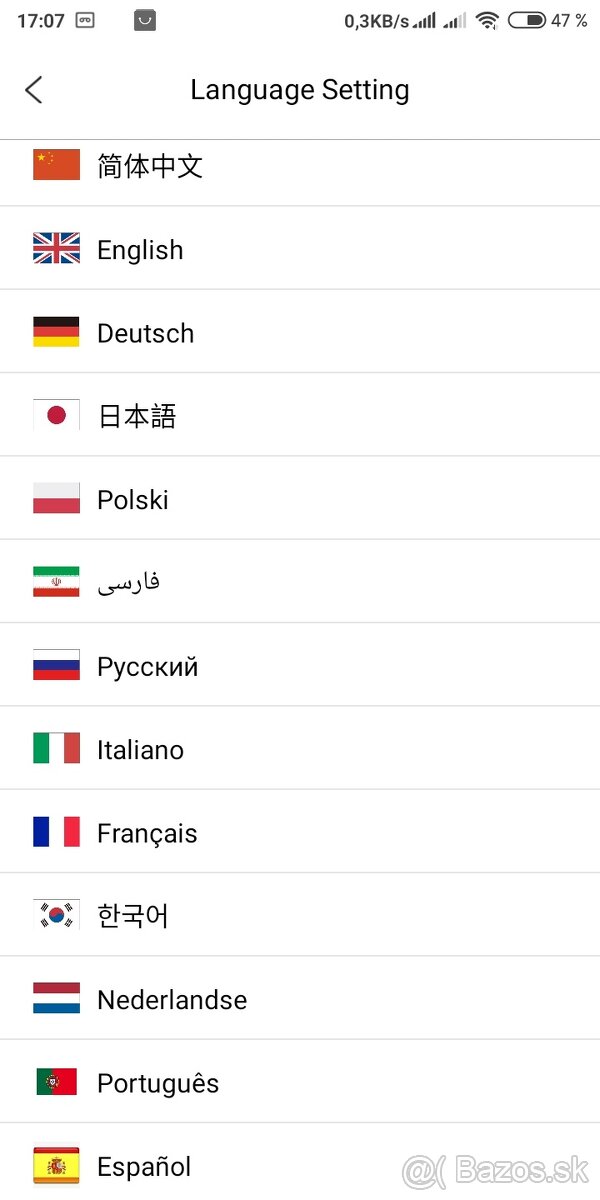600x1200 pixels.
Task: Select Français language option
Action: point(147,833)
